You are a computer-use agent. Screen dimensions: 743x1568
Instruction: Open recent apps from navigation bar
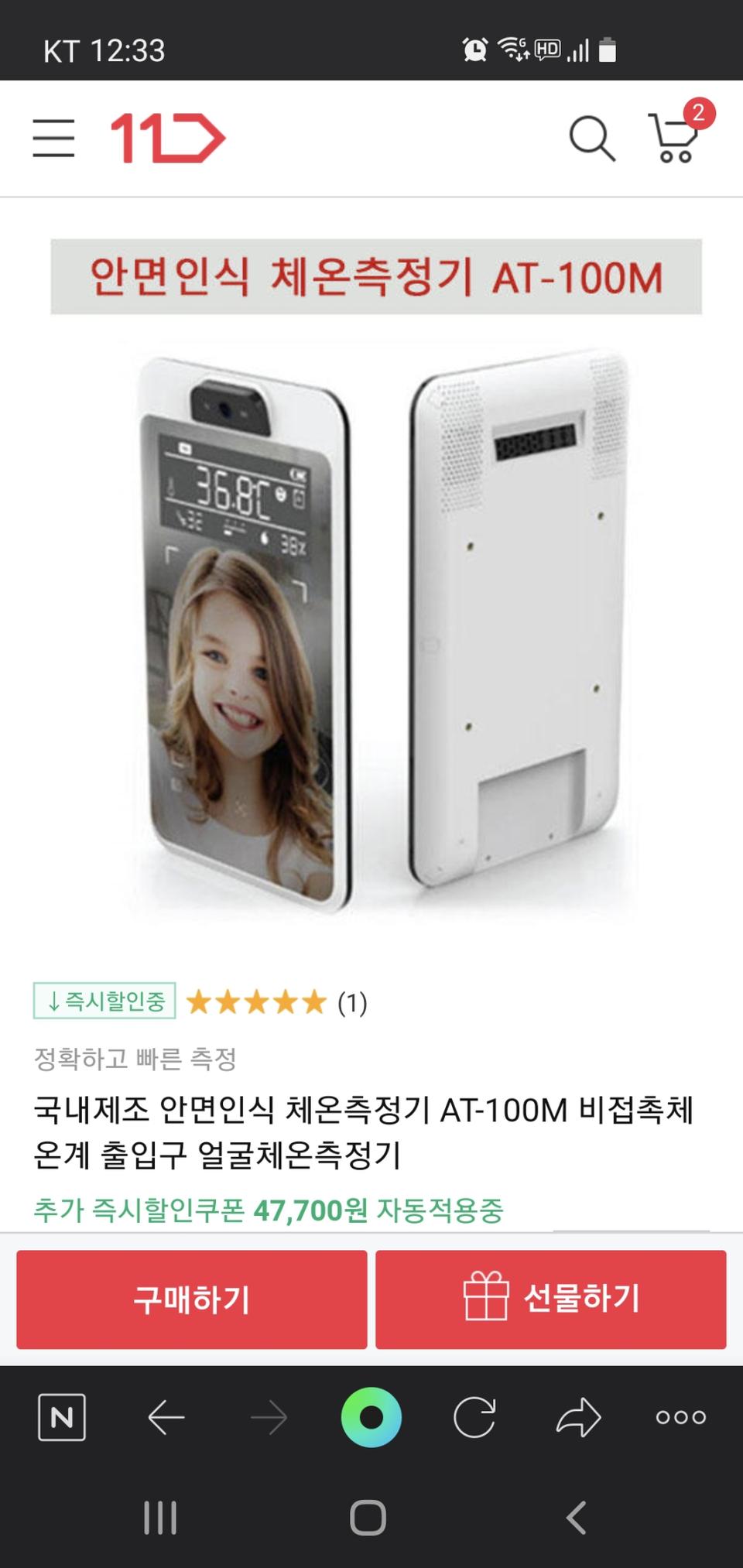(161, 1518)
